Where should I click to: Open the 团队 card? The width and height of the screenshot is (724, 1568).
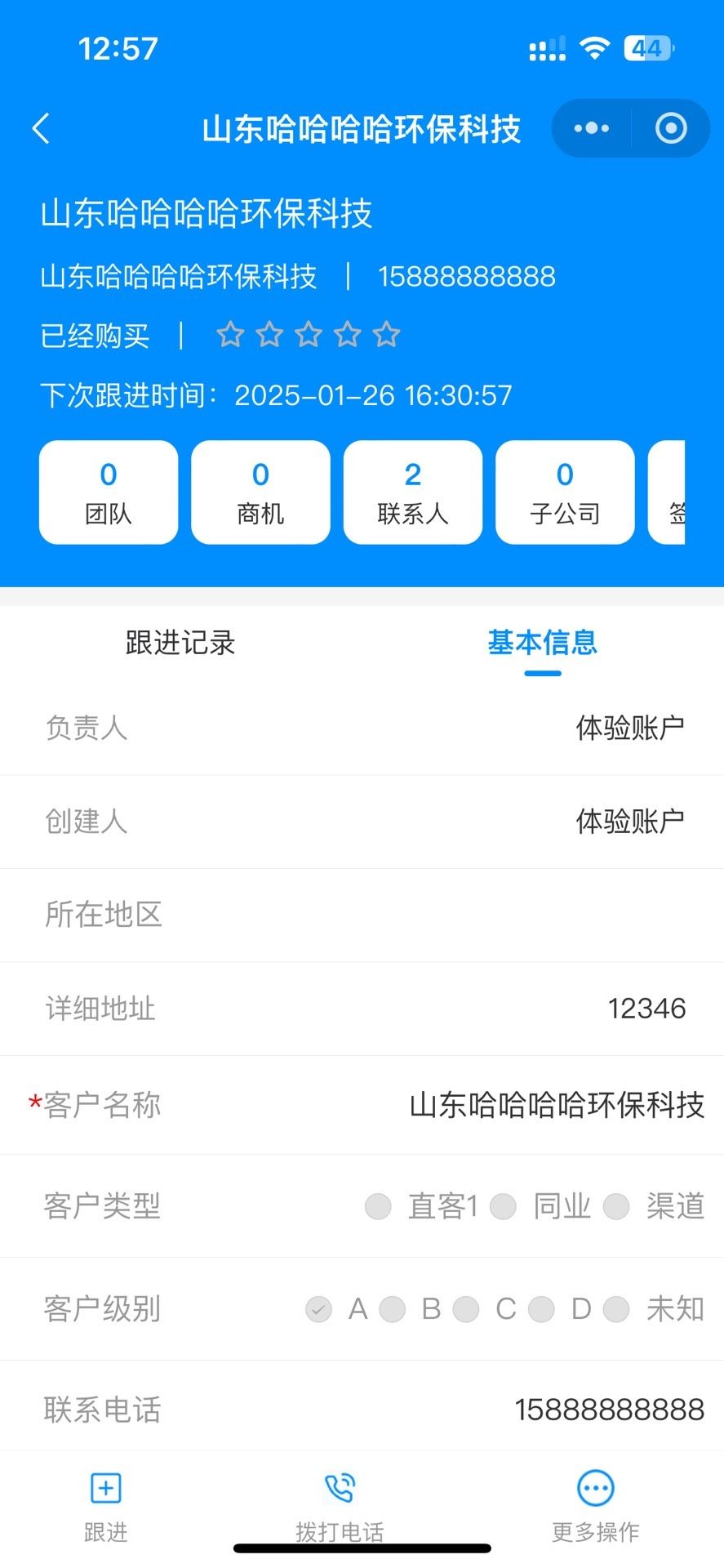point(109,492)
